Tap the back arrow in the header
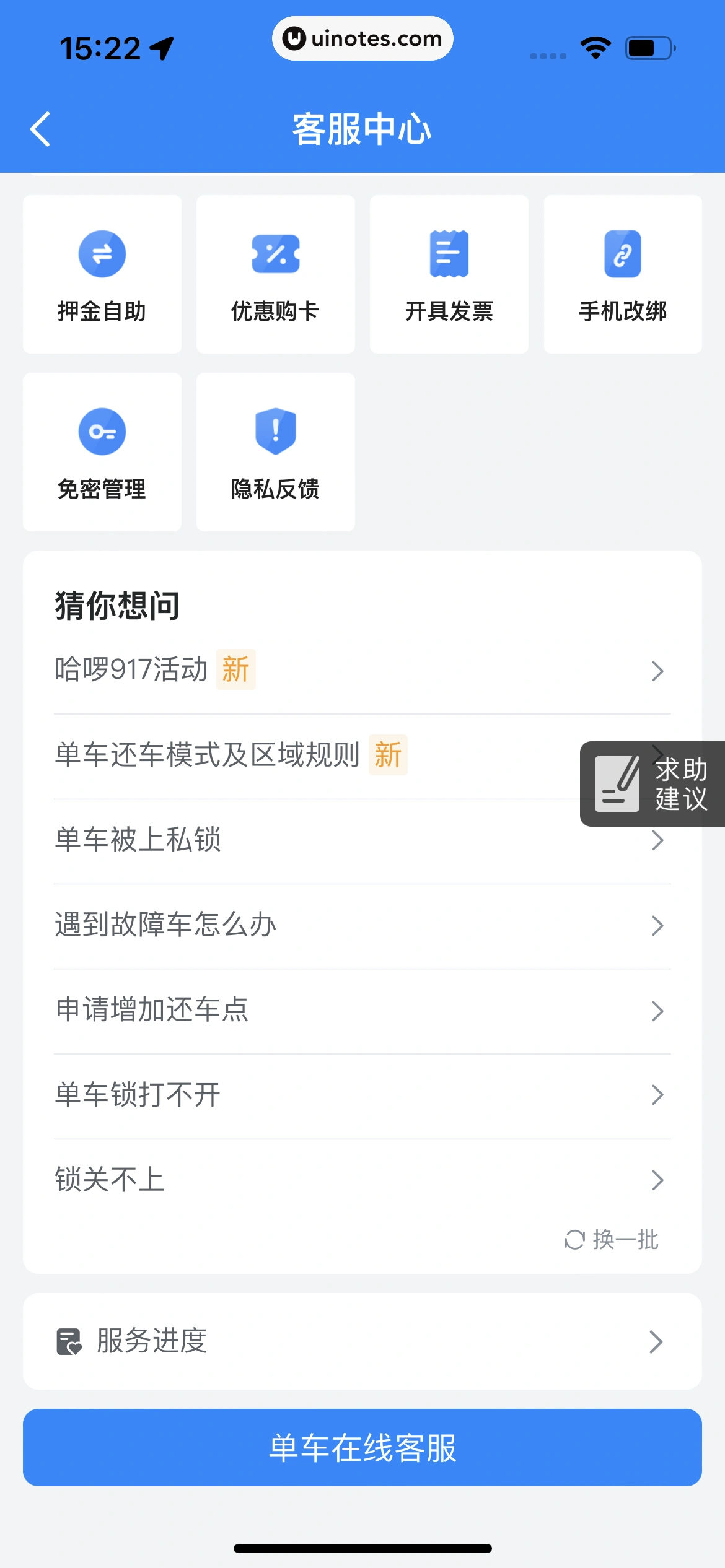This screenshot has width=725, height=1568. [x=40, y=129]
